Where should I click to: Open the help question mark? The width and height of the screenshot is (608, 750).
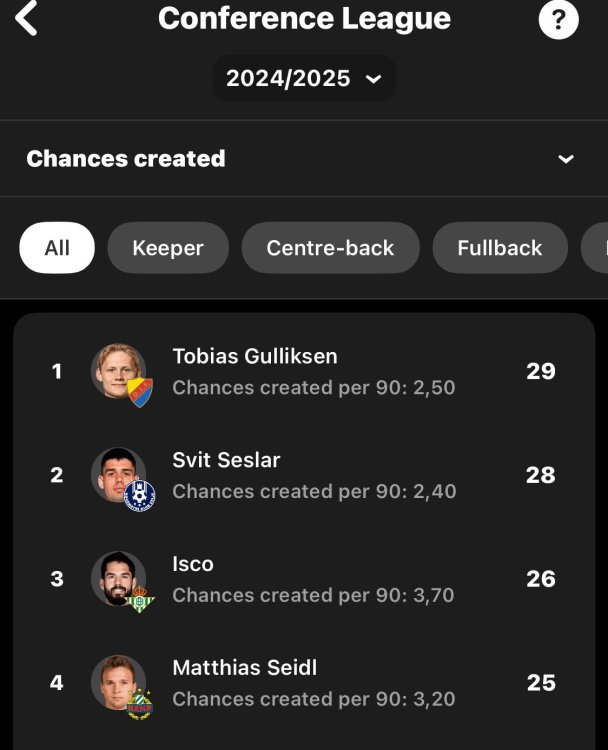point(558,19)
